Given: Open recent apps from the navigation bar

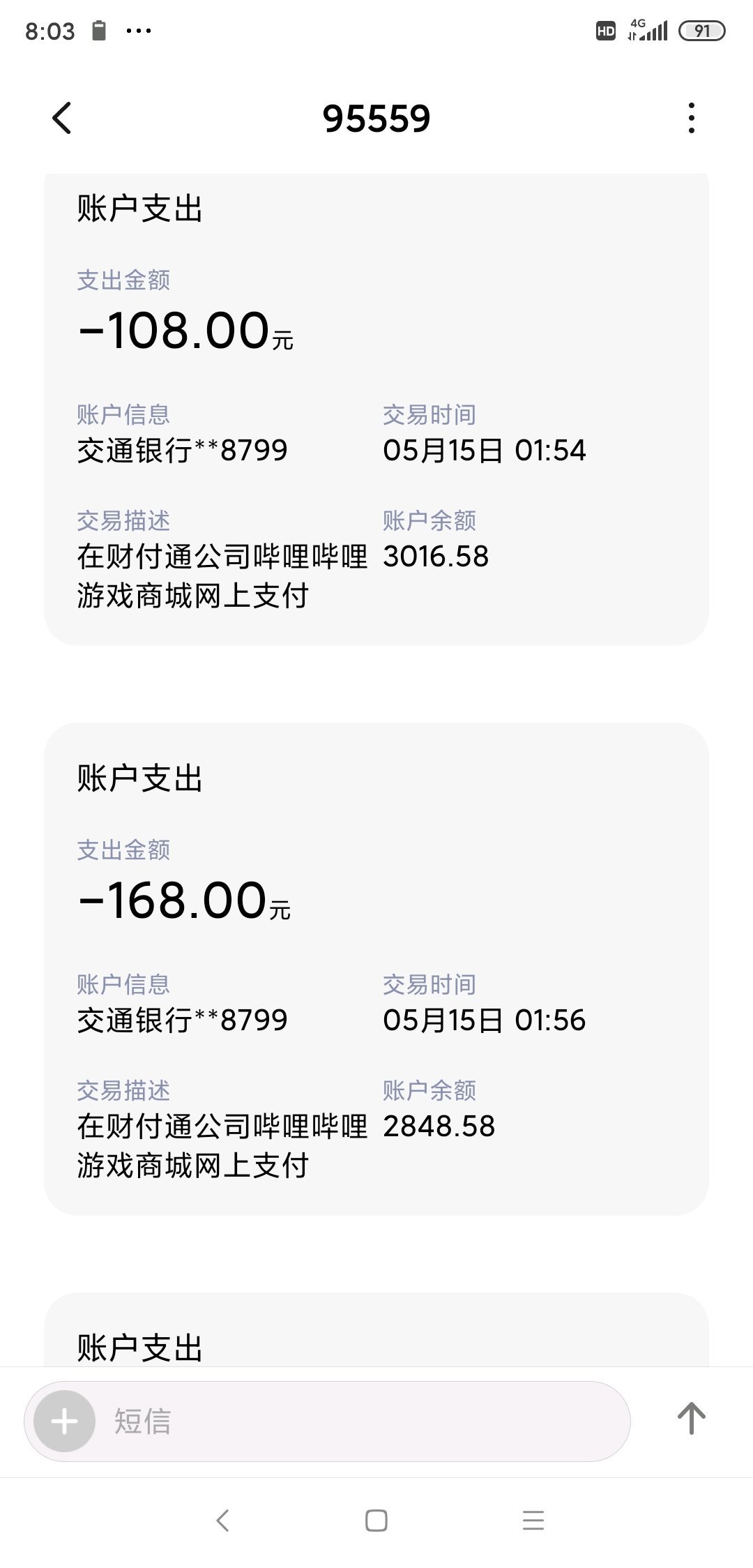Looking at the screenshot, I should coord(533,1520).
